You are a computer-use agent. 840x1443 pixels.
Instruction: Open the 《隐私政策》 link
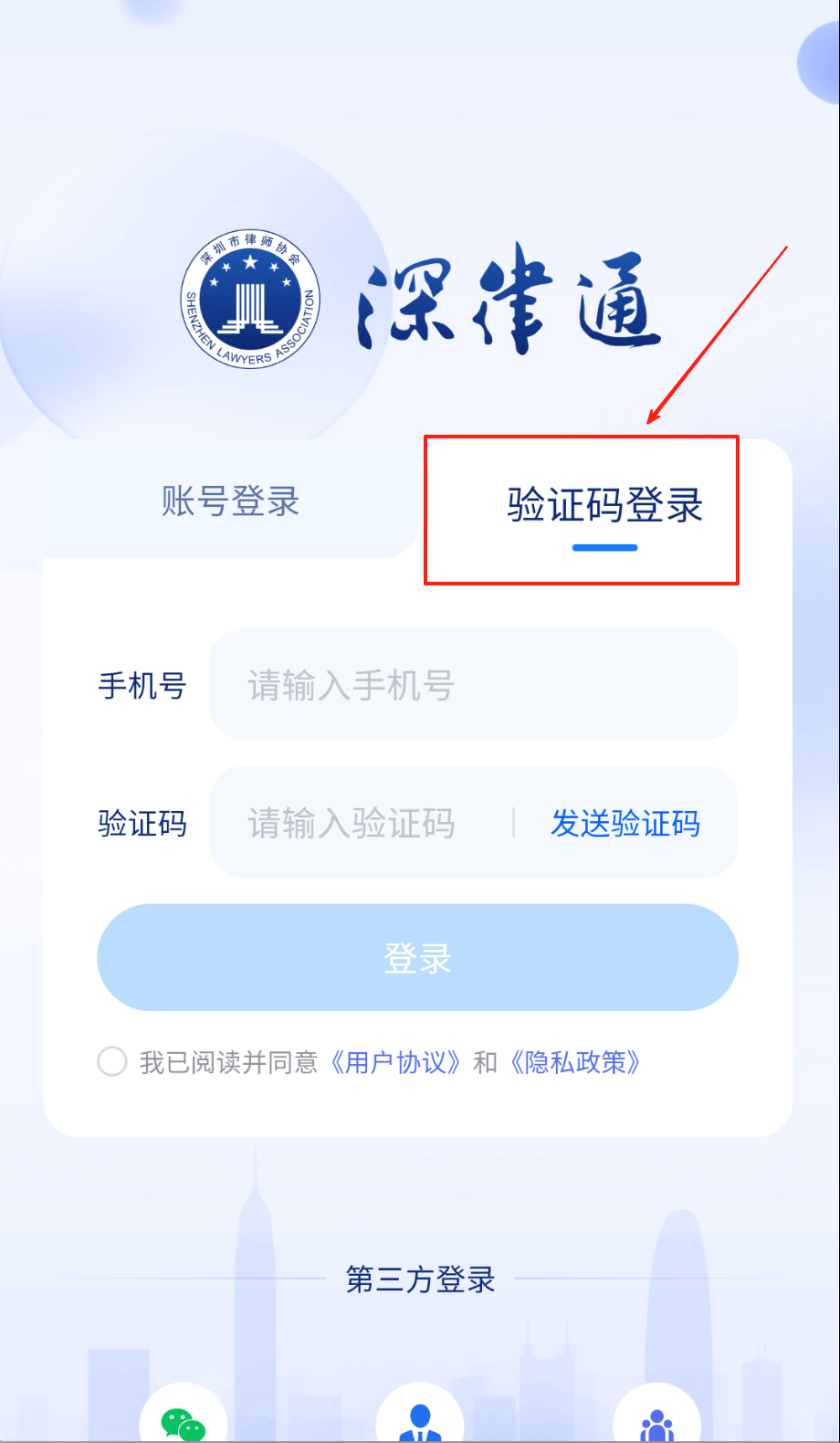pos(574,1062)
